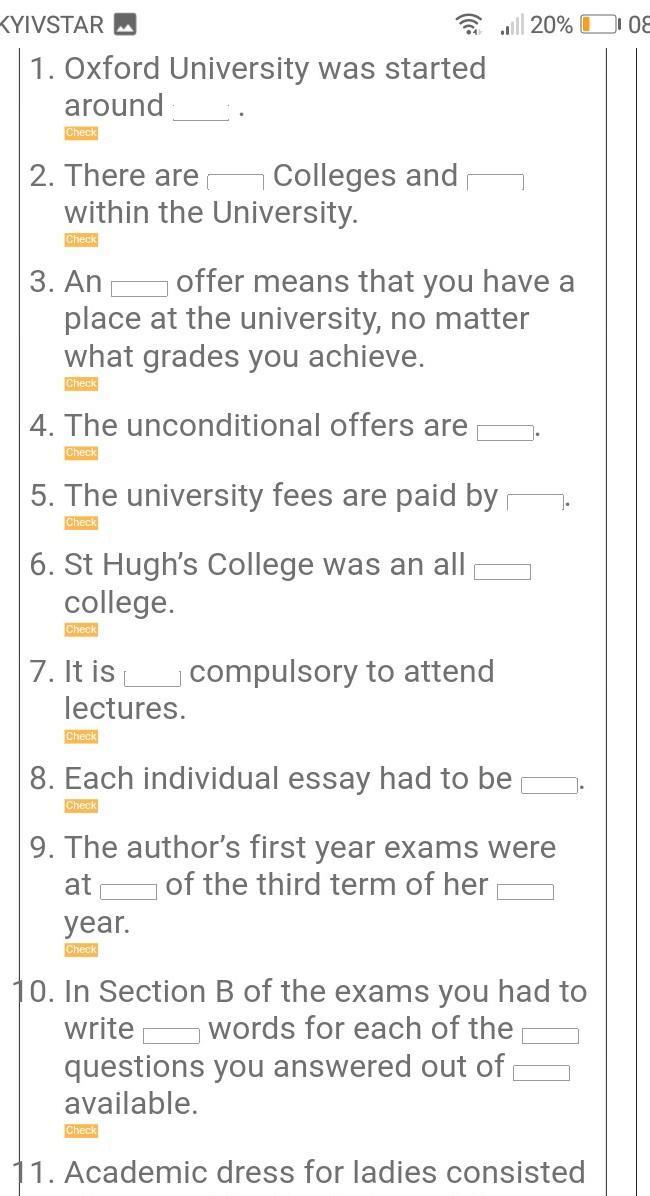Viewport: 650px width, 1196px height.
Task: Hit Check under question 10
Action: pyautogui.click(x=81, y=1131)
